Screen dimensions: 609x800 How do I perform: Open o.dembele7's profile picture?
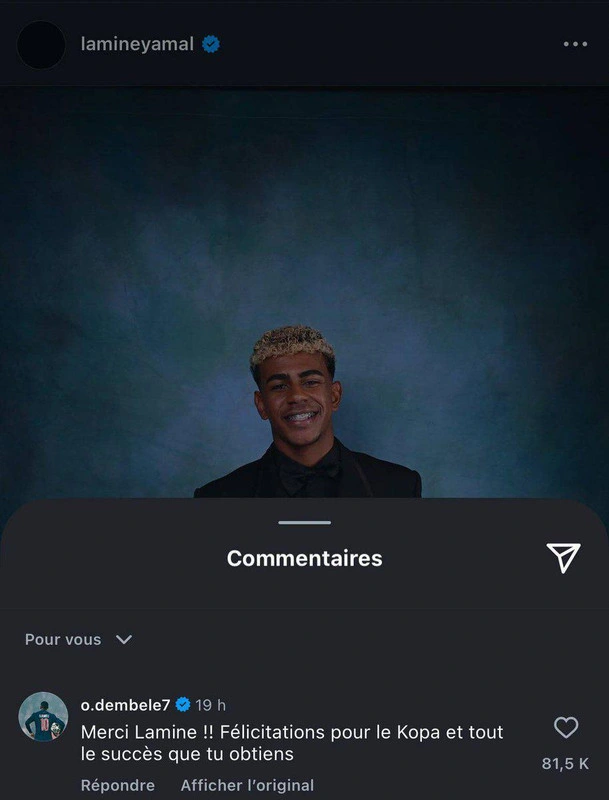click(44, 716)
